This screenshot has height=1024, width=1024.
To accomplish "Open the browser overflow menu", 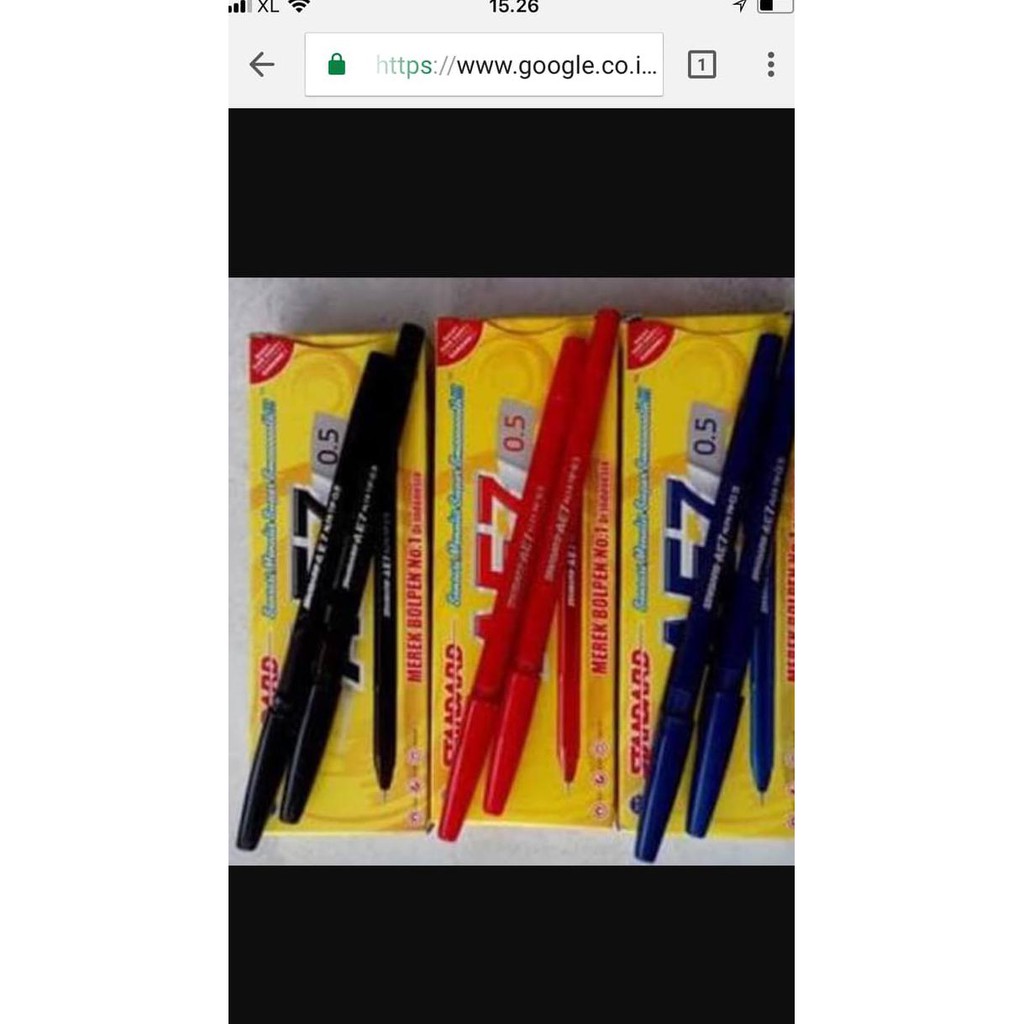I will [x=770, y=65].
